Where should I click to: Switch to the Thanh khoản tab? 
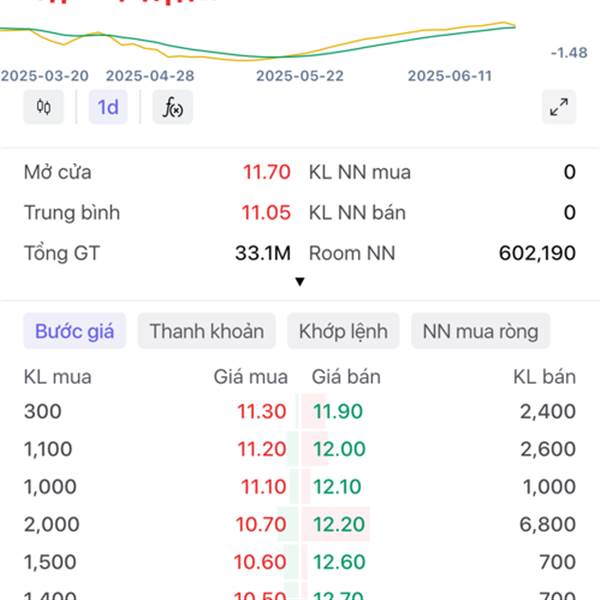207,331
